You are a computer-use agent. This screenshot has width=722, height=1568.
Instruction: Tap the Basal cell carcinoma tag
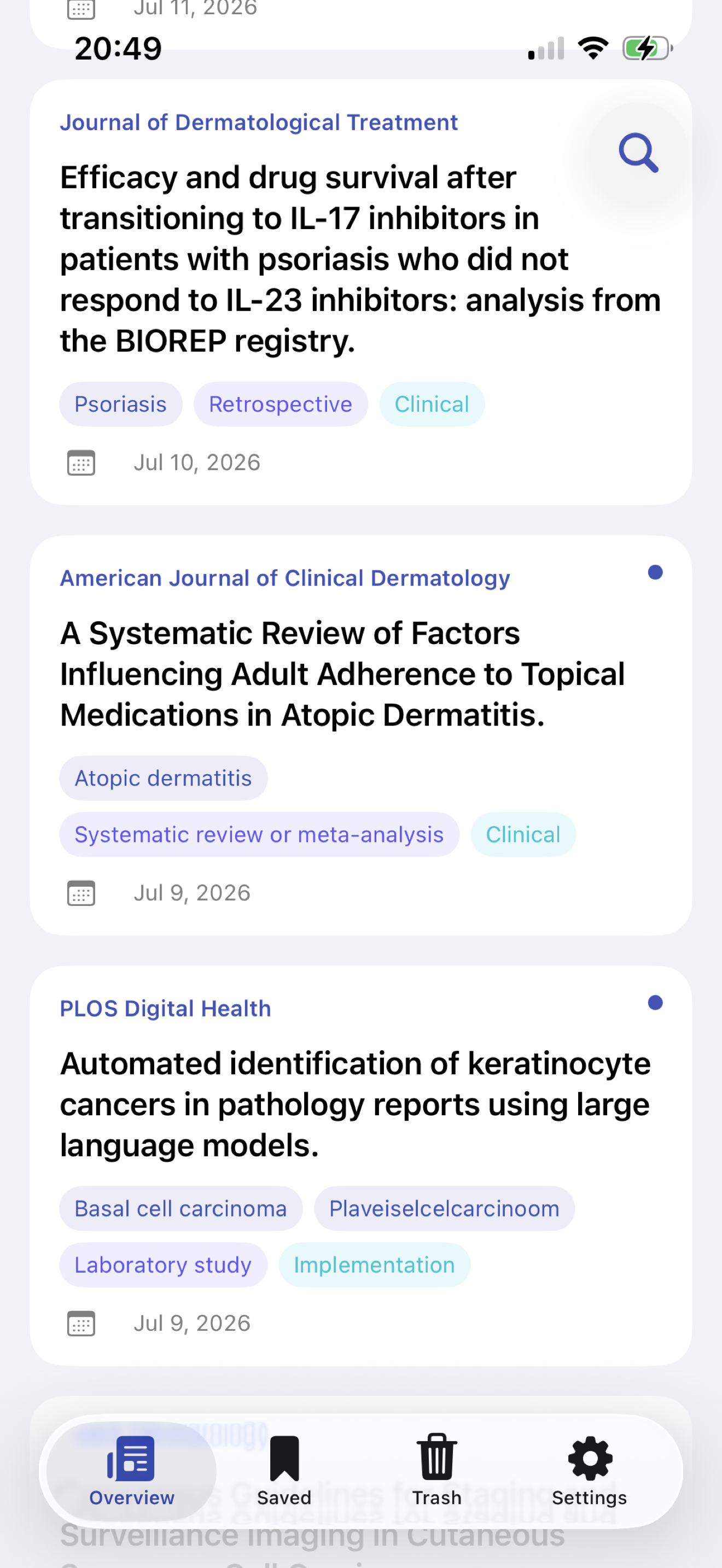[x=181, y=1208]
